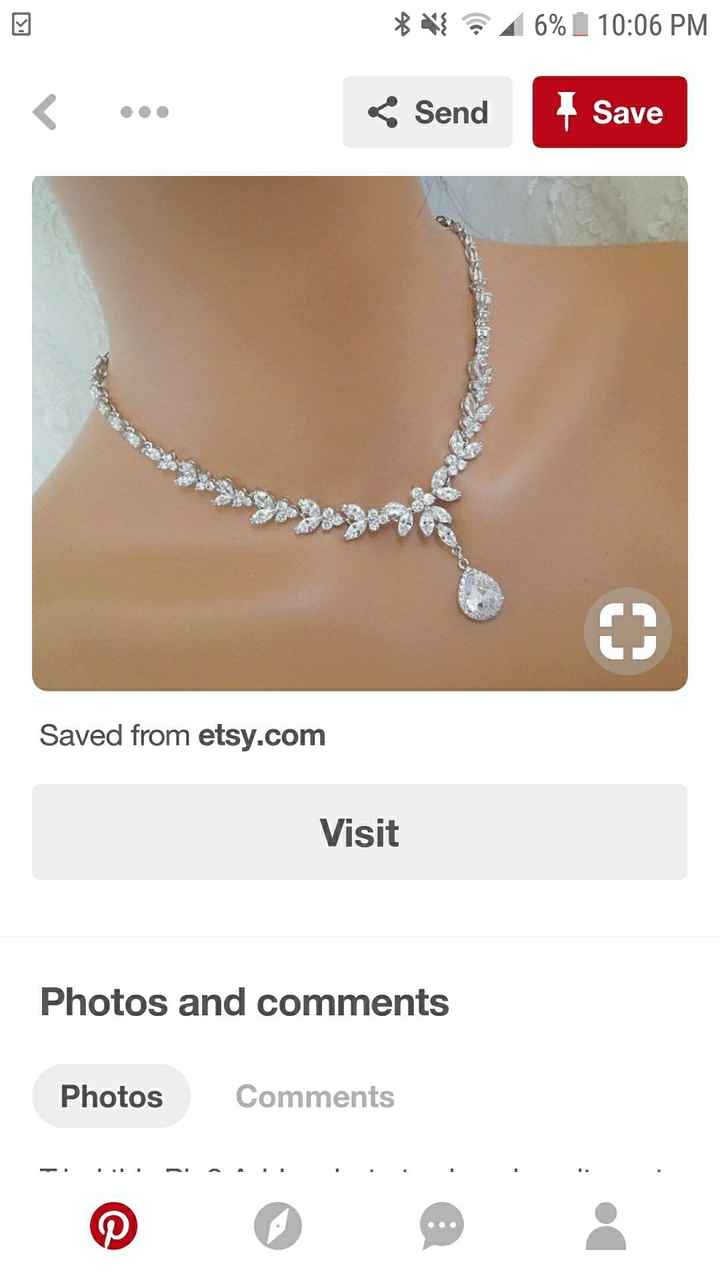Select the compass search icon
This screenshot has width=720, height=1280.
click(x=278, y=1224)
